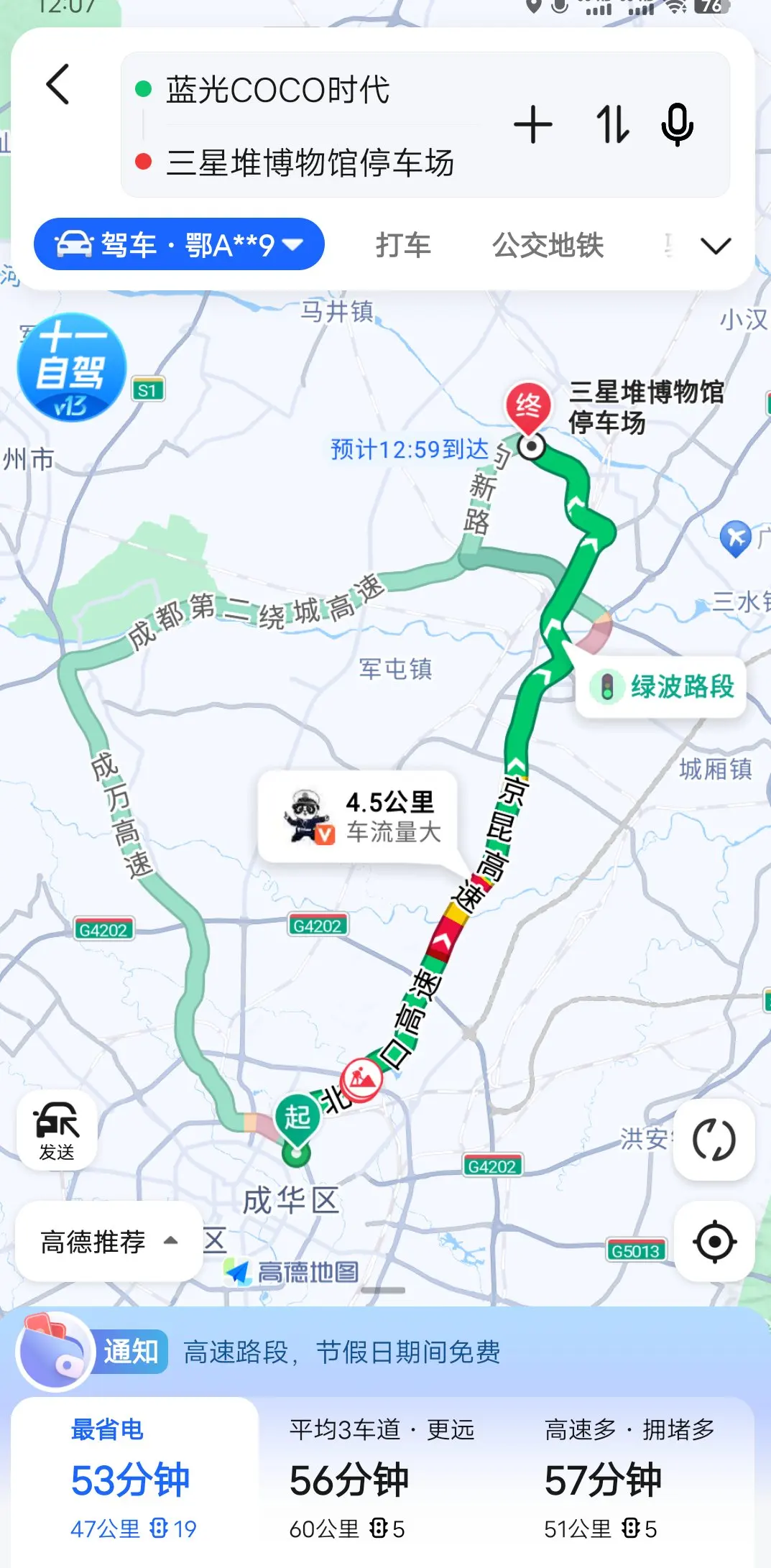Edit the destination 三星堆博物馆停车场
Image resolution: width=771 pixels, height=1568 pixels.
pos(310,162)
